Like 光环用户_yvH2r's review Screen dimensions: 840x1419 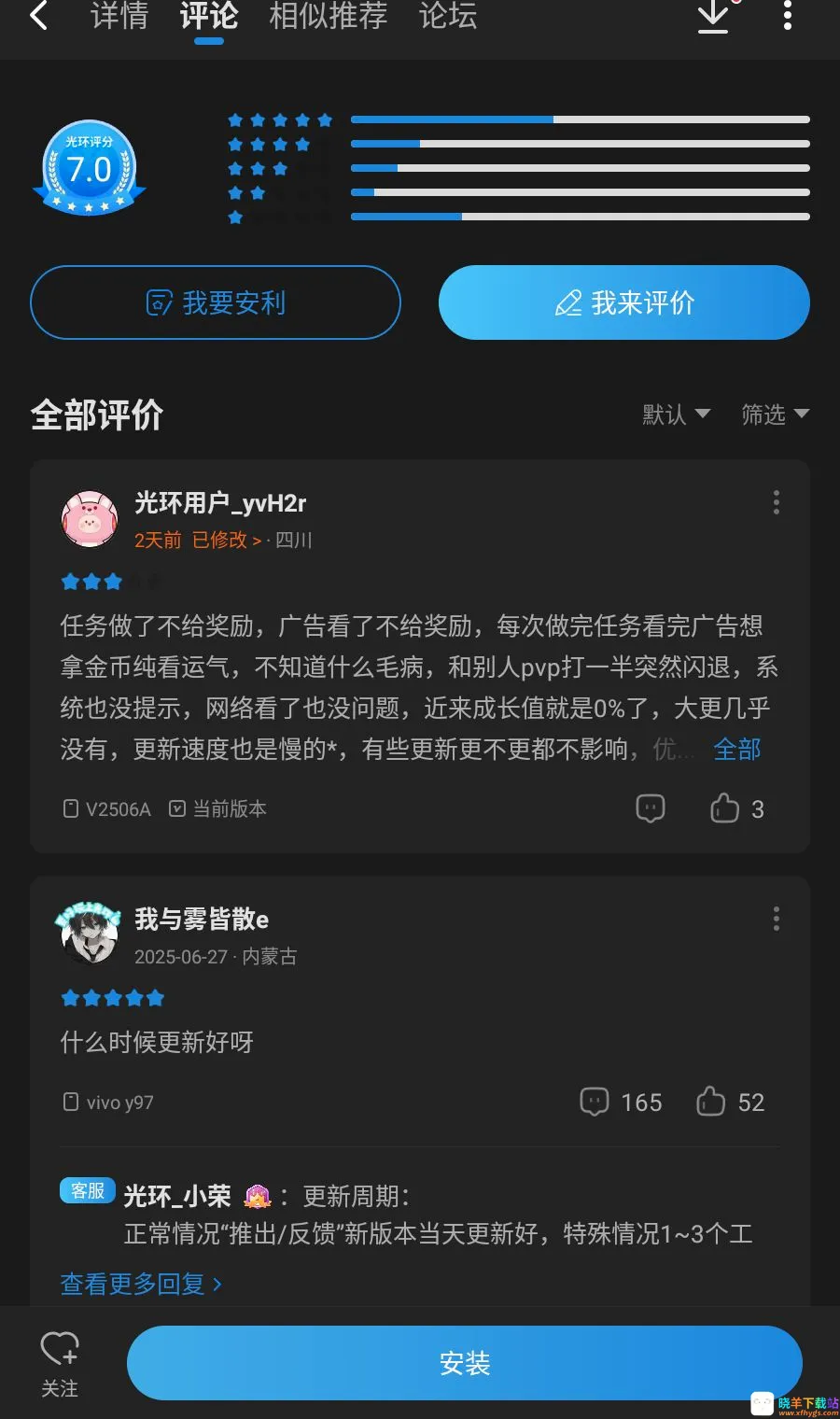point(737,808)
